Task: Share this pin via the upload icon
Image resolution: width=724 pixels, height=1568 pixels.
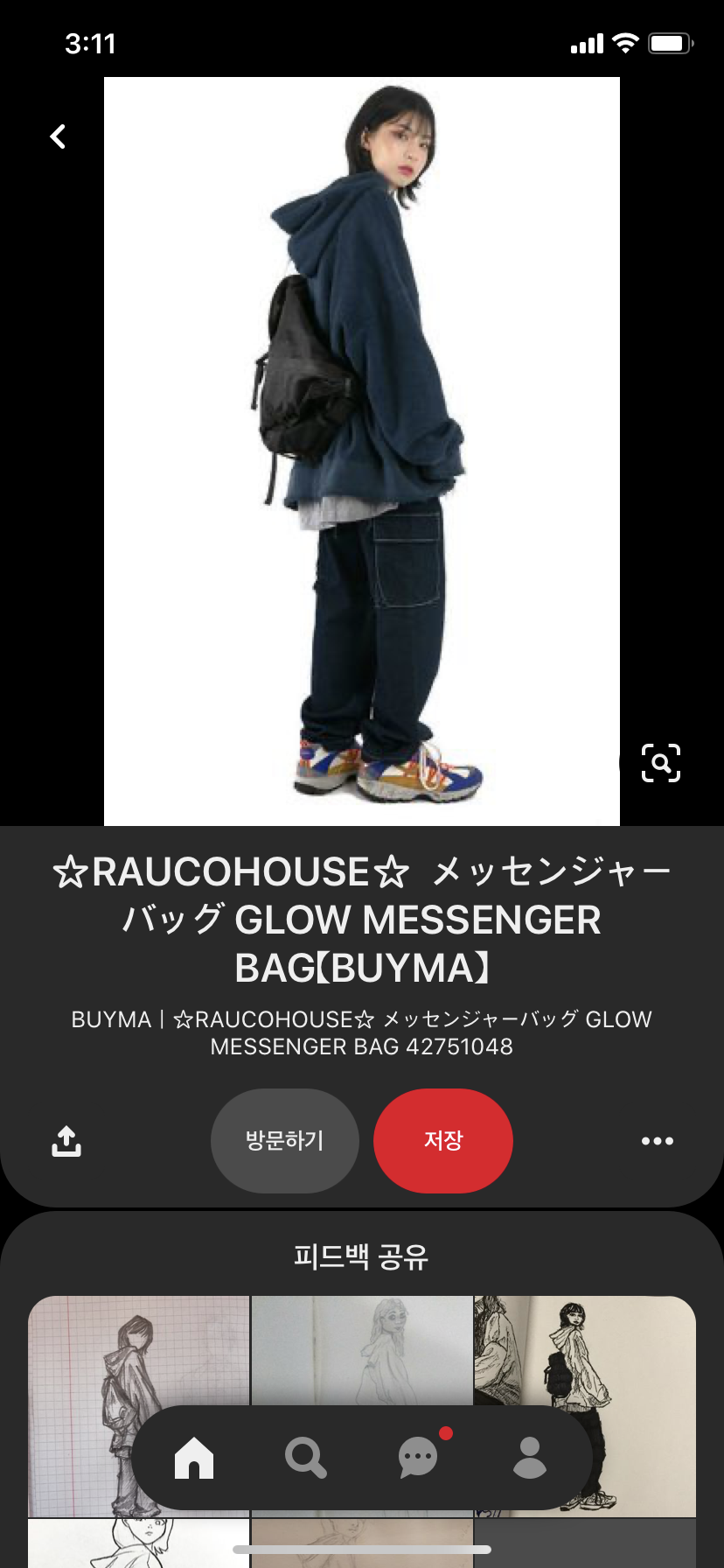Action: (x=66, y=1140)
